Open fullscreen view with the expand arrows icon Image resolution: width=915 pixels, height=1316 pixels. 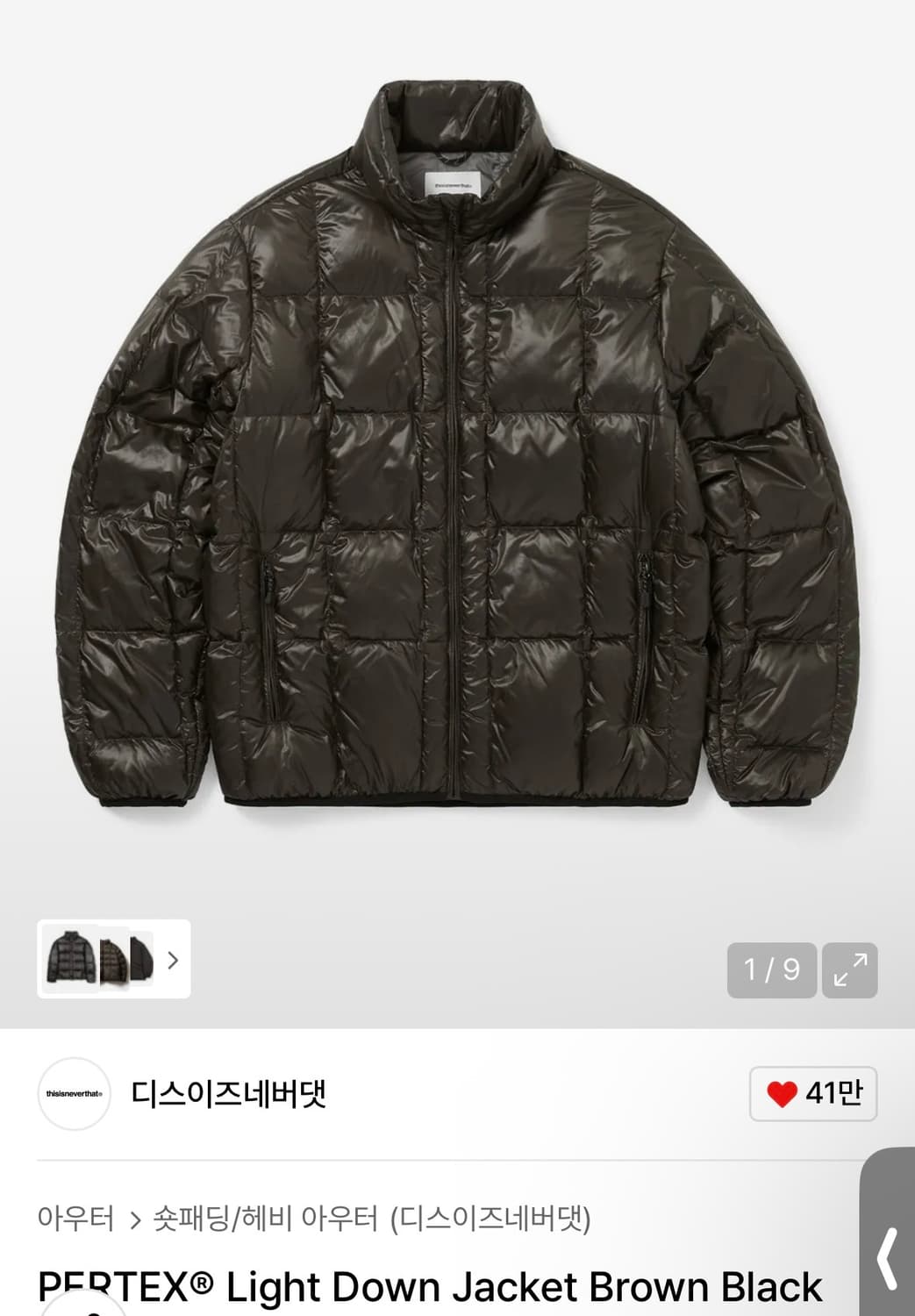(x=848, y=970)
